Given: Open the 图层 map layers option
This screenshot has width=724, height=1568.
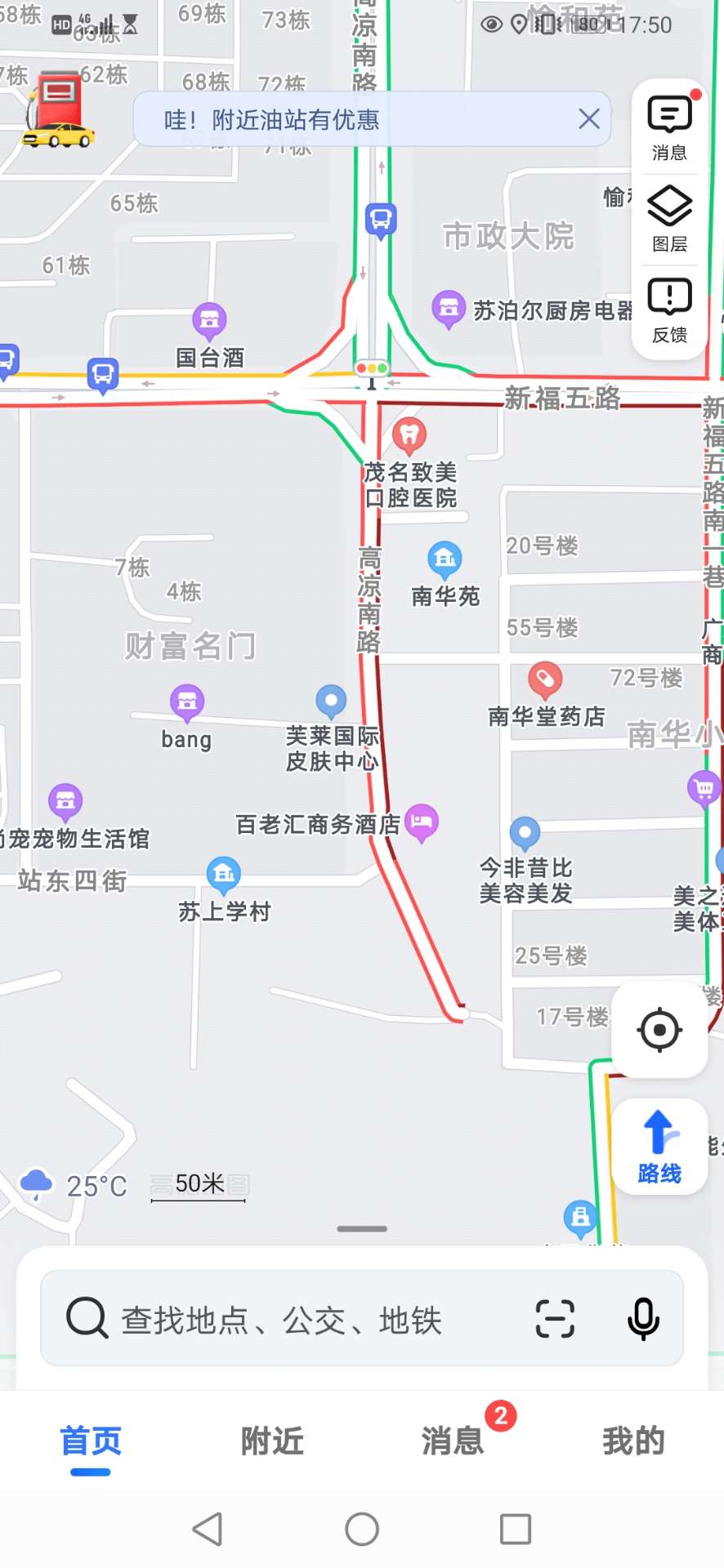Looking at the screenshot, I should point(669,218).
